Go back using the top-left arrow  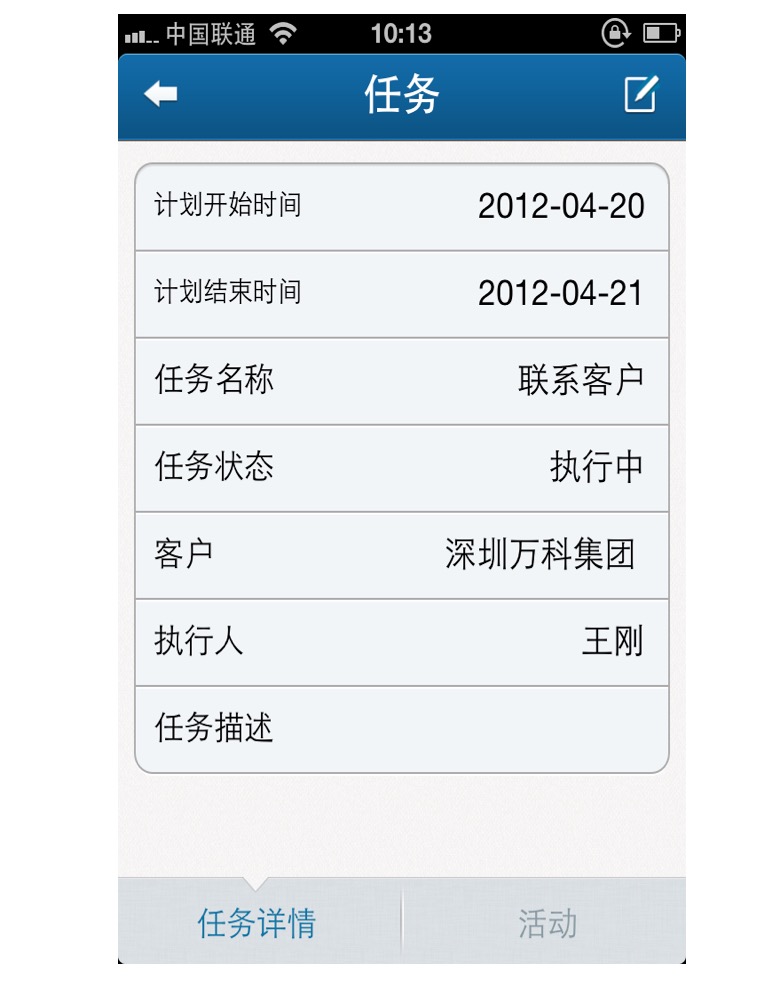pyautogui.click(x=161, y=95)
